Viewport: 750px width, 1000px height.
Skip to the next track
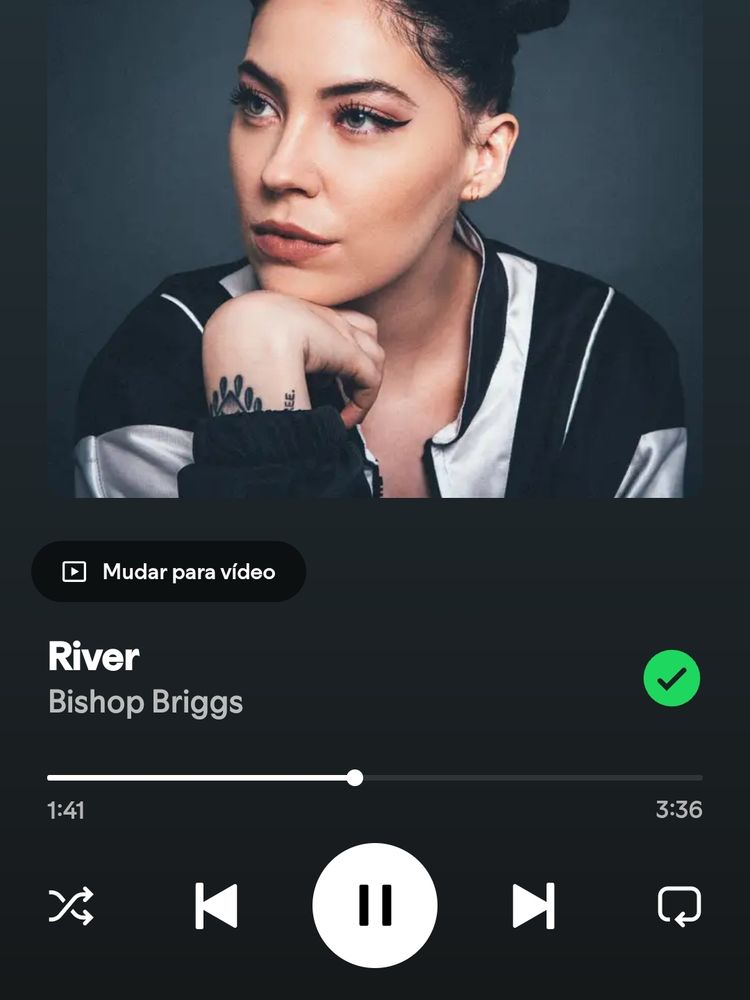click(x=533, y=906)
